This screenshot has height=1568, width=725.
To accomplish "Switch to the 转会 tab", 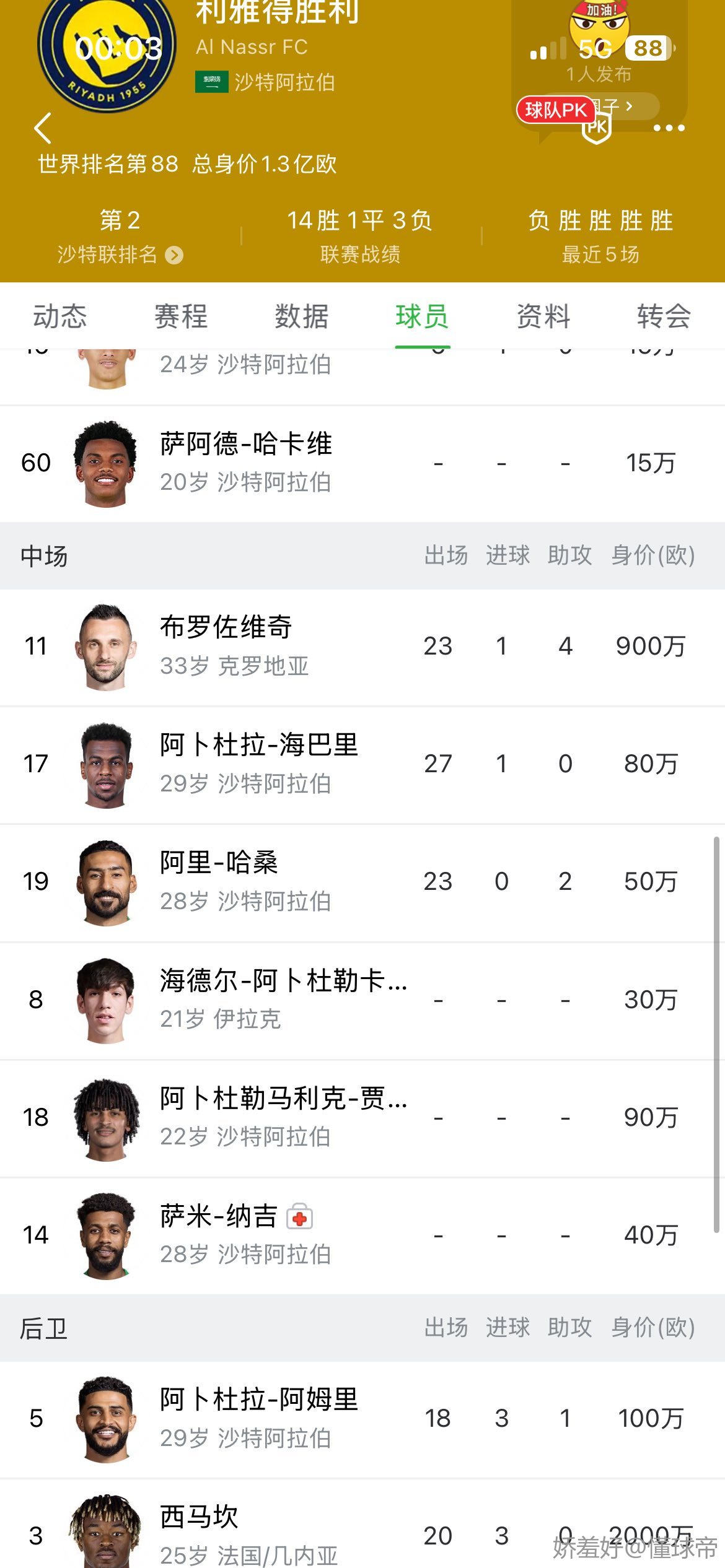I will [x=663, y=316].
